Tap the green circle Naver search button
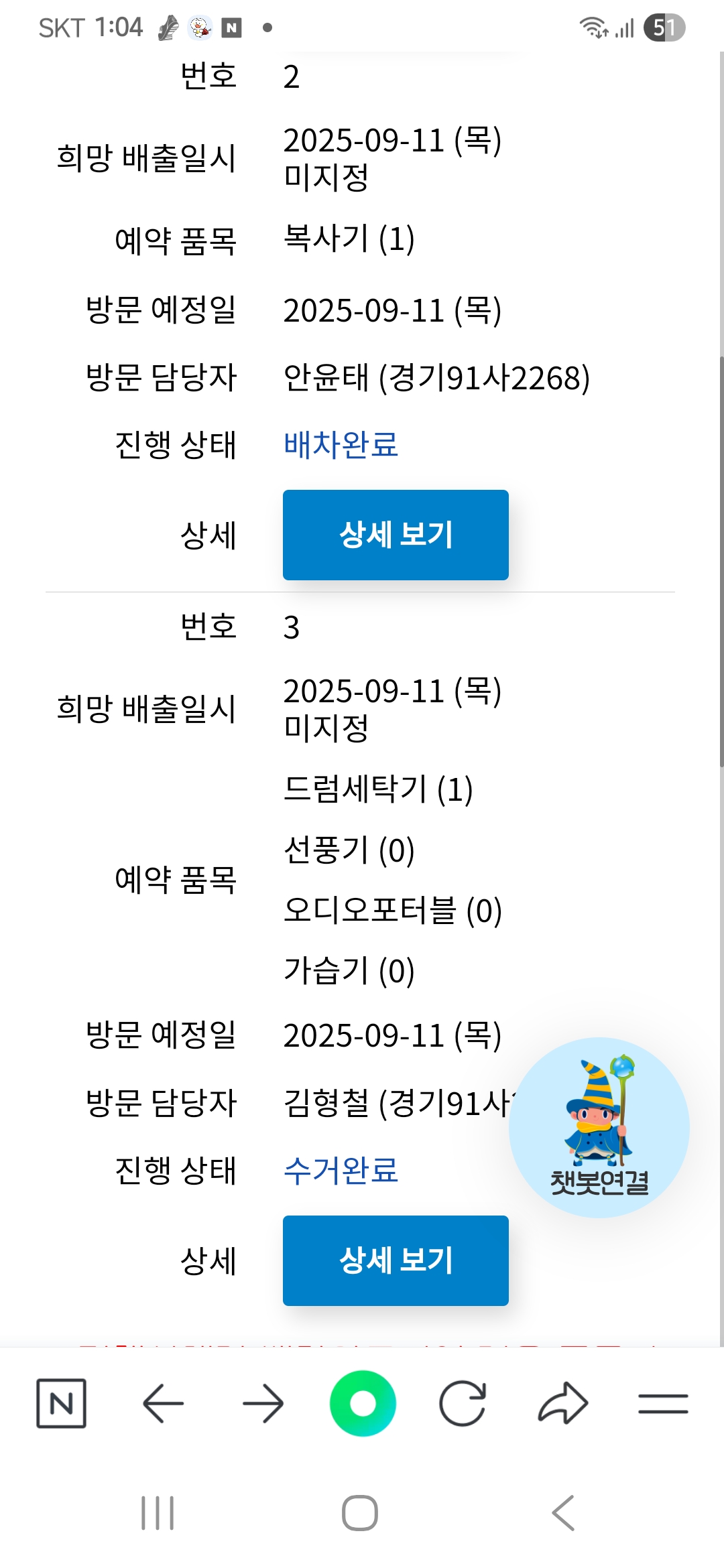 363,1403
